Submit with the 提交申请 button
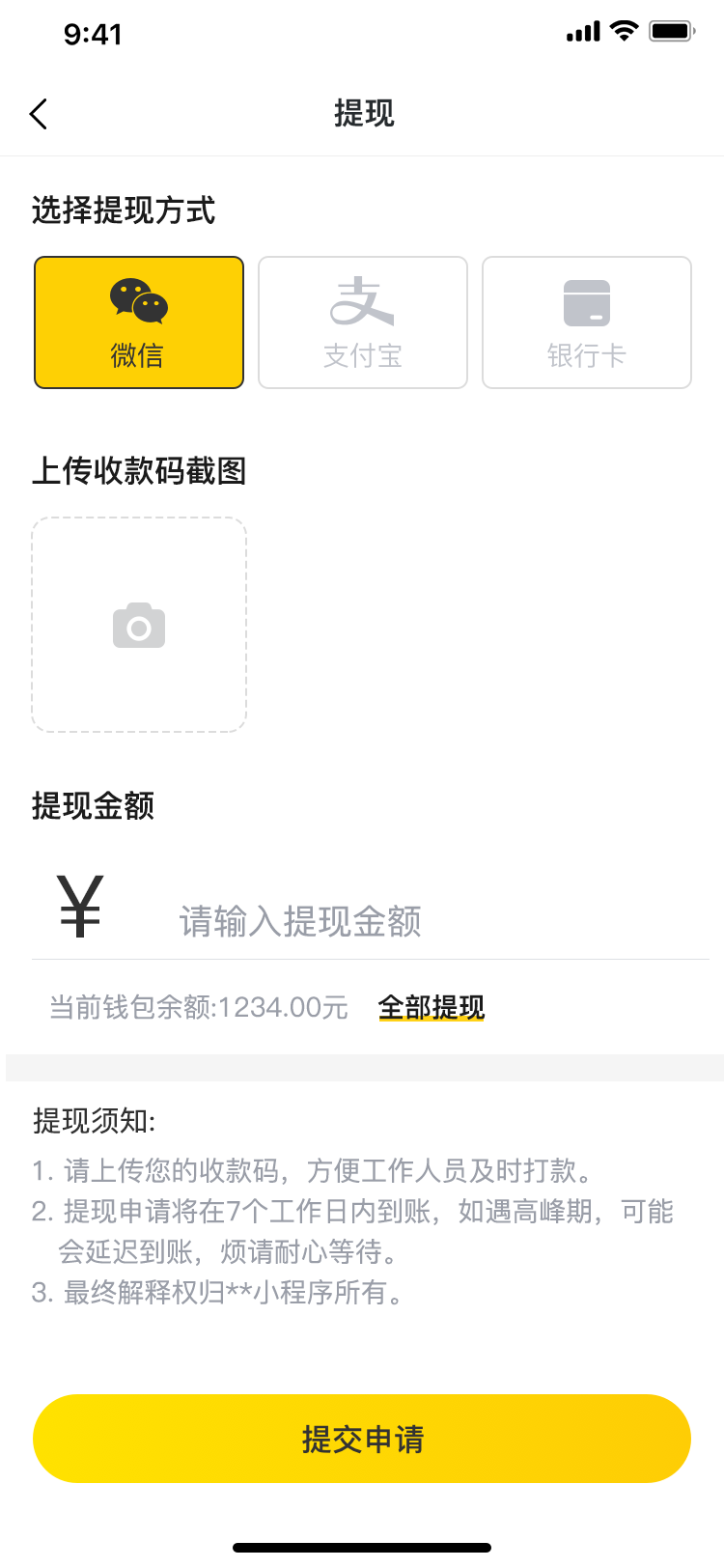This screenshot has height=1568, width=724. (x=362, y=1439)
